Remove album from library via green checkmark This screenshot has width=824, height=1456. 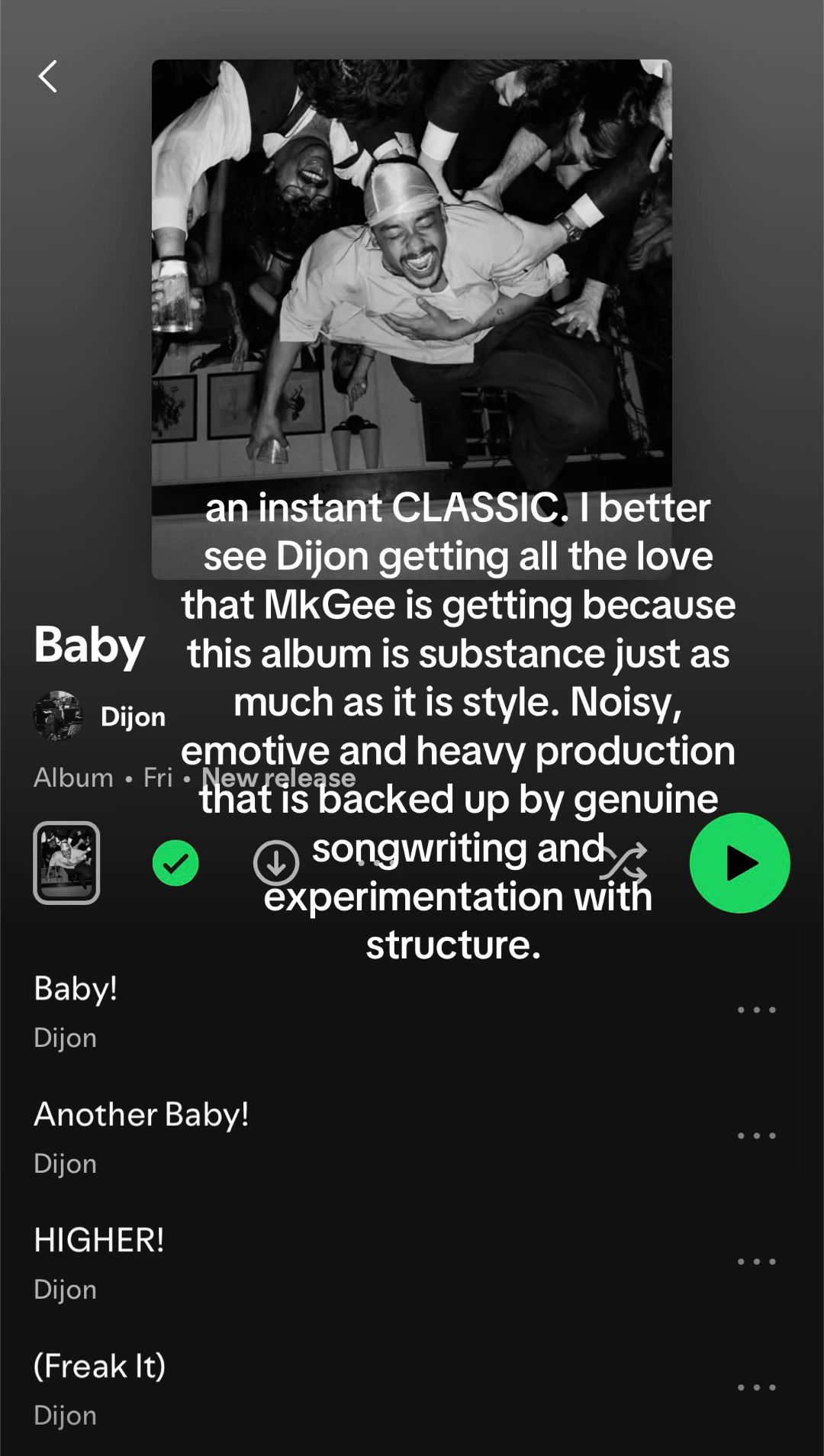(175, 863)
